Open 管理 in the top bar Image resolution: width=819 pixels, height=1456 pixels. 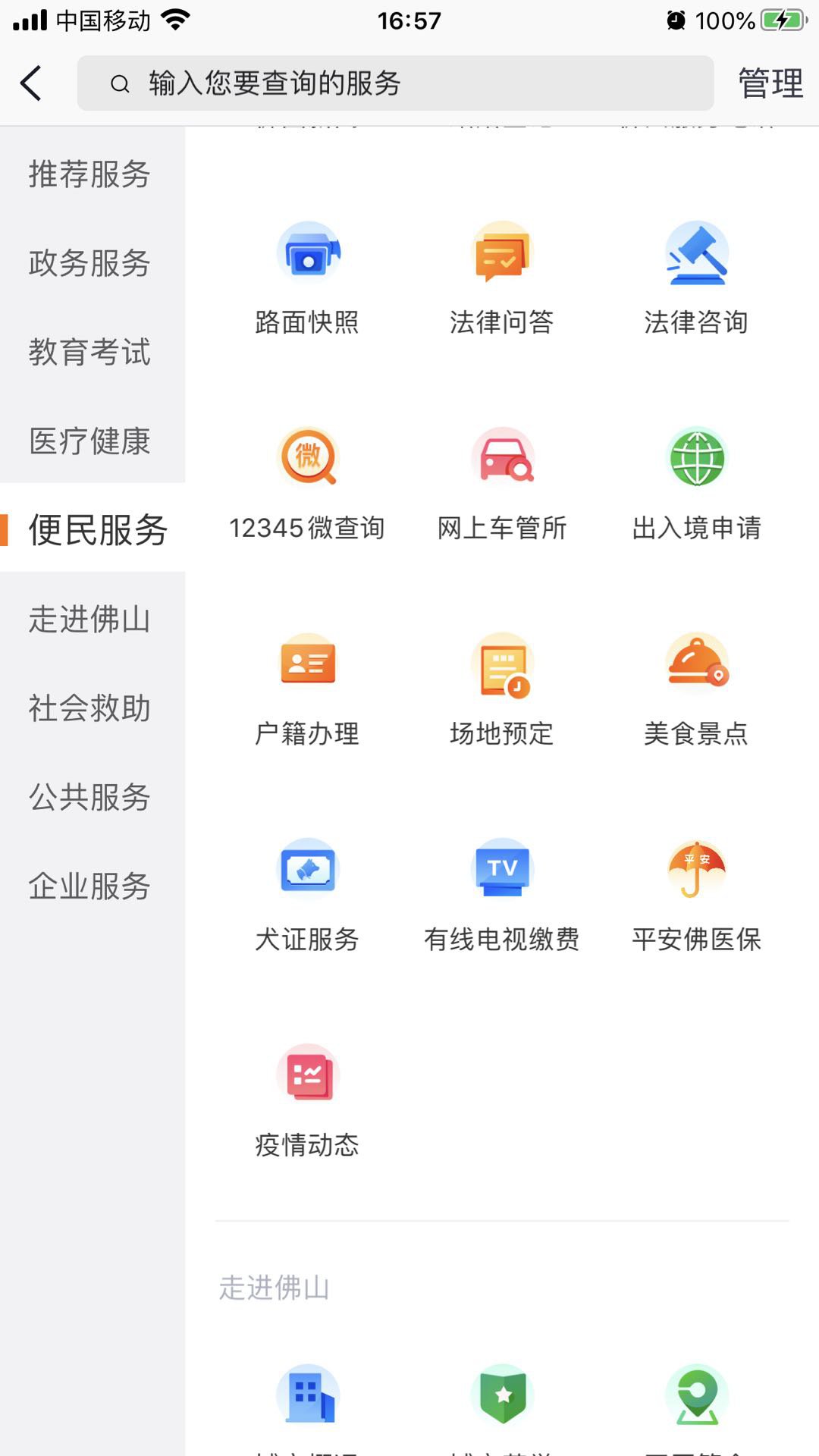tap(770, 83)
